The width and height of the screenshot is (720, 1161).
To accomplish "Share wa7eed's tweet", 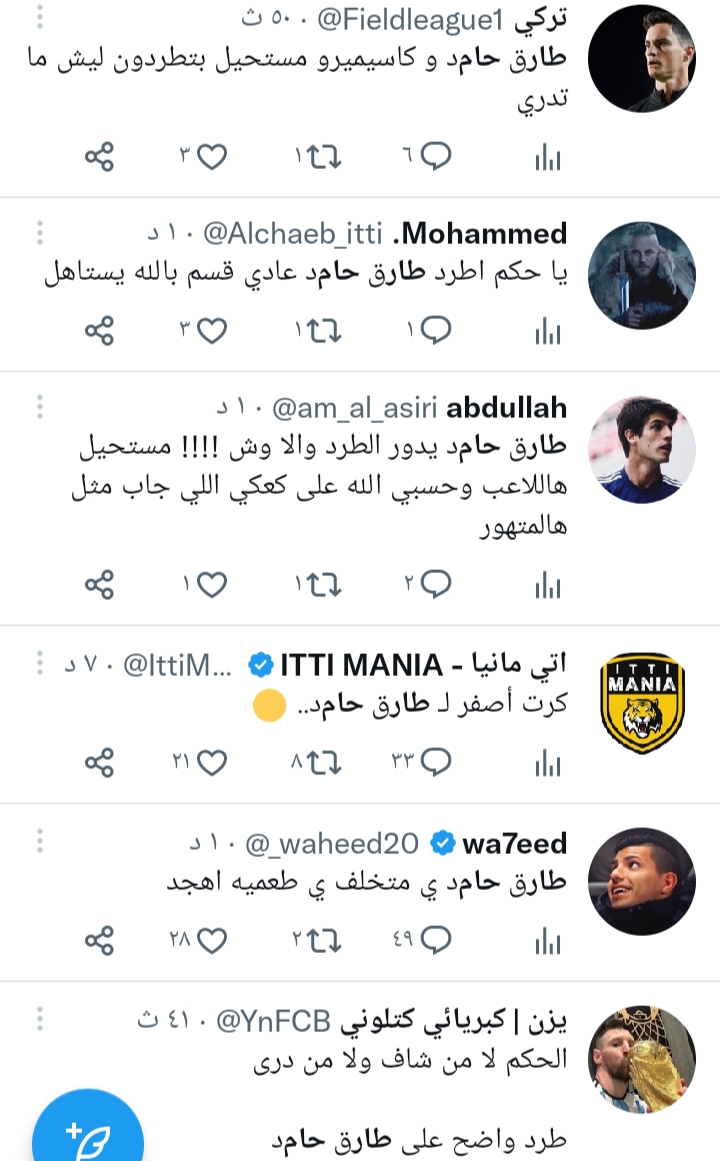I will tap(99, 940).
